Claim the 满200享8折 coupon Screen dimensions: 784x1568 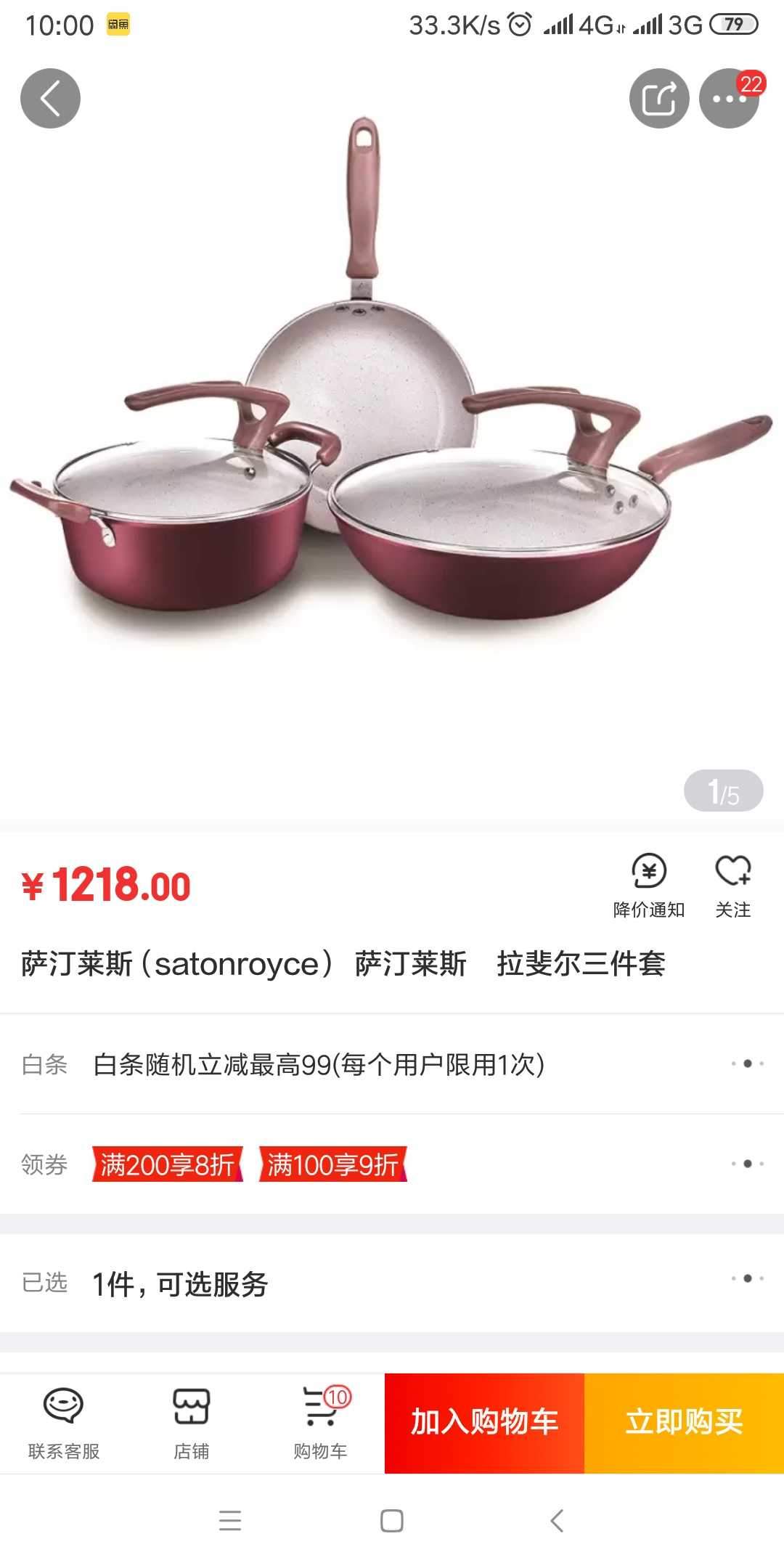click(x=167, y=1164)
